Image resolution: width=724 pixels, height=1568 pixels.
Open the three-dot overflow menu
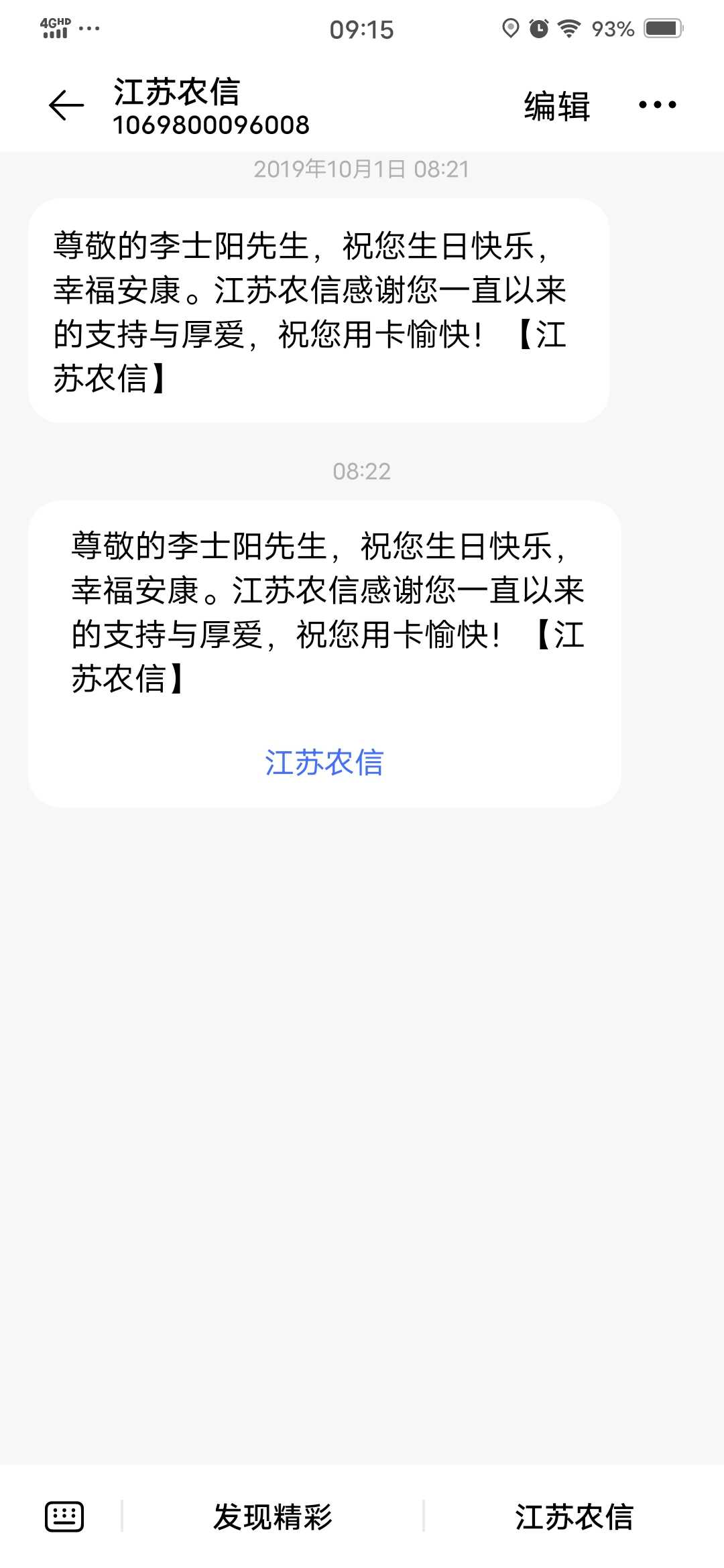pos(657,105)
